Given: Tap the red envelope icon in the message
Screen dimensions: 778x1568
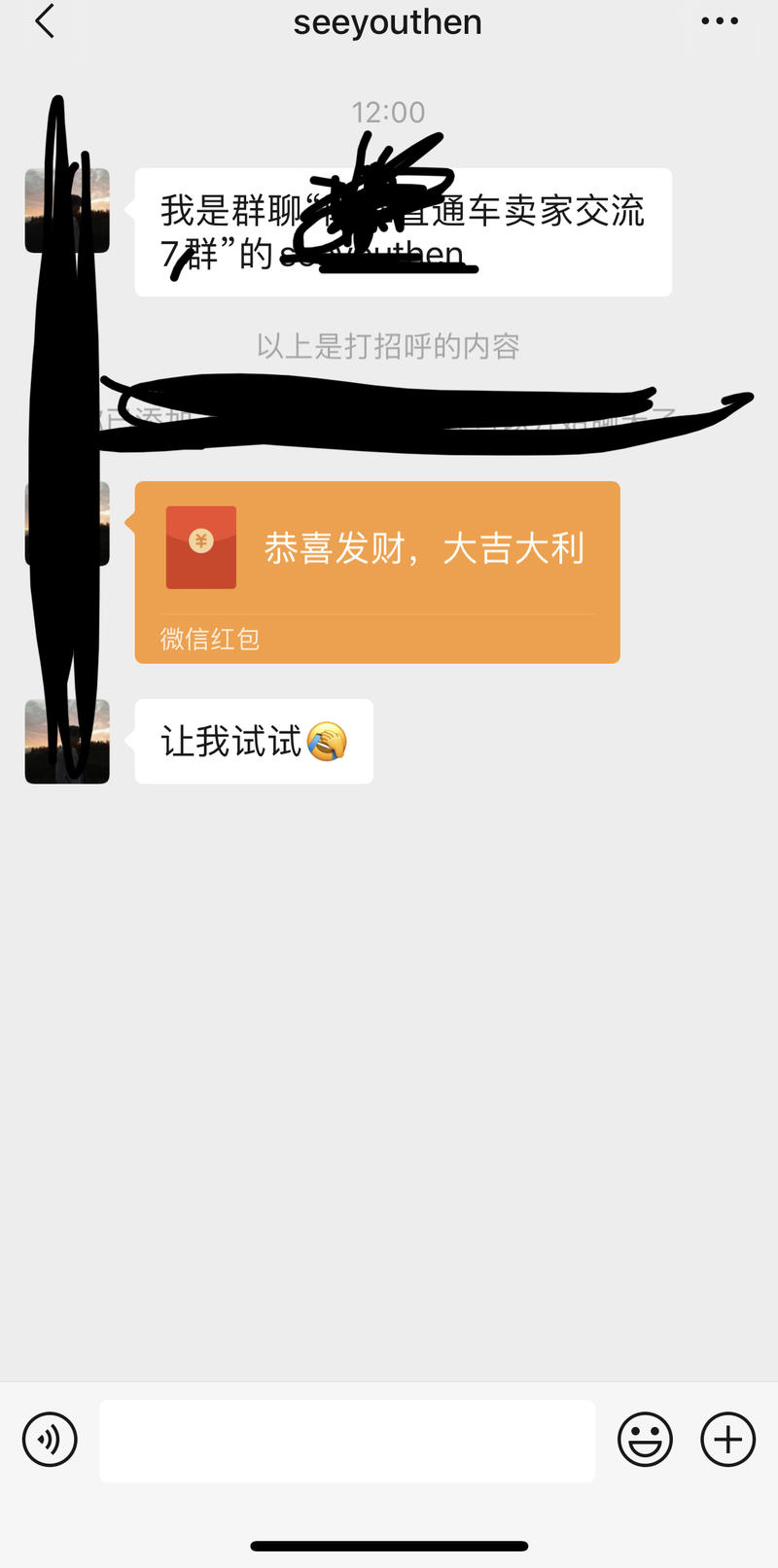Looking at the screenshot, I should tap(201, 547).
